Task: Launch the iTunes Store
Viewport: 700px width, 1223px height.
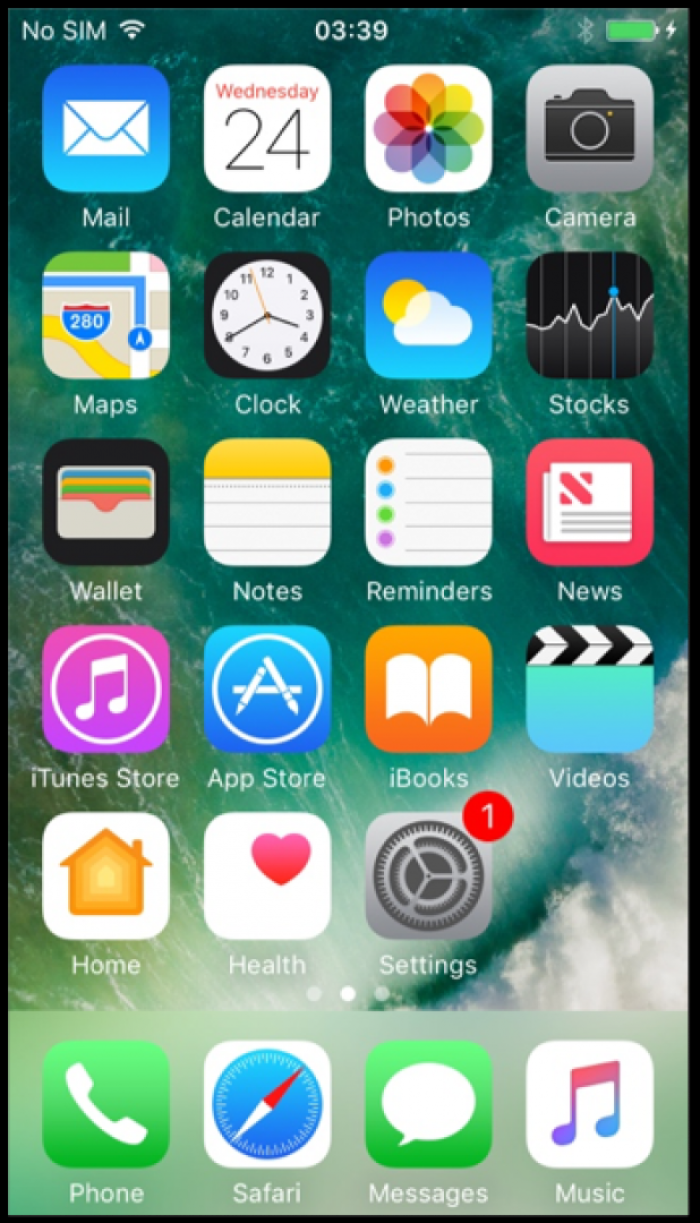Action: [x=106, y=689]
